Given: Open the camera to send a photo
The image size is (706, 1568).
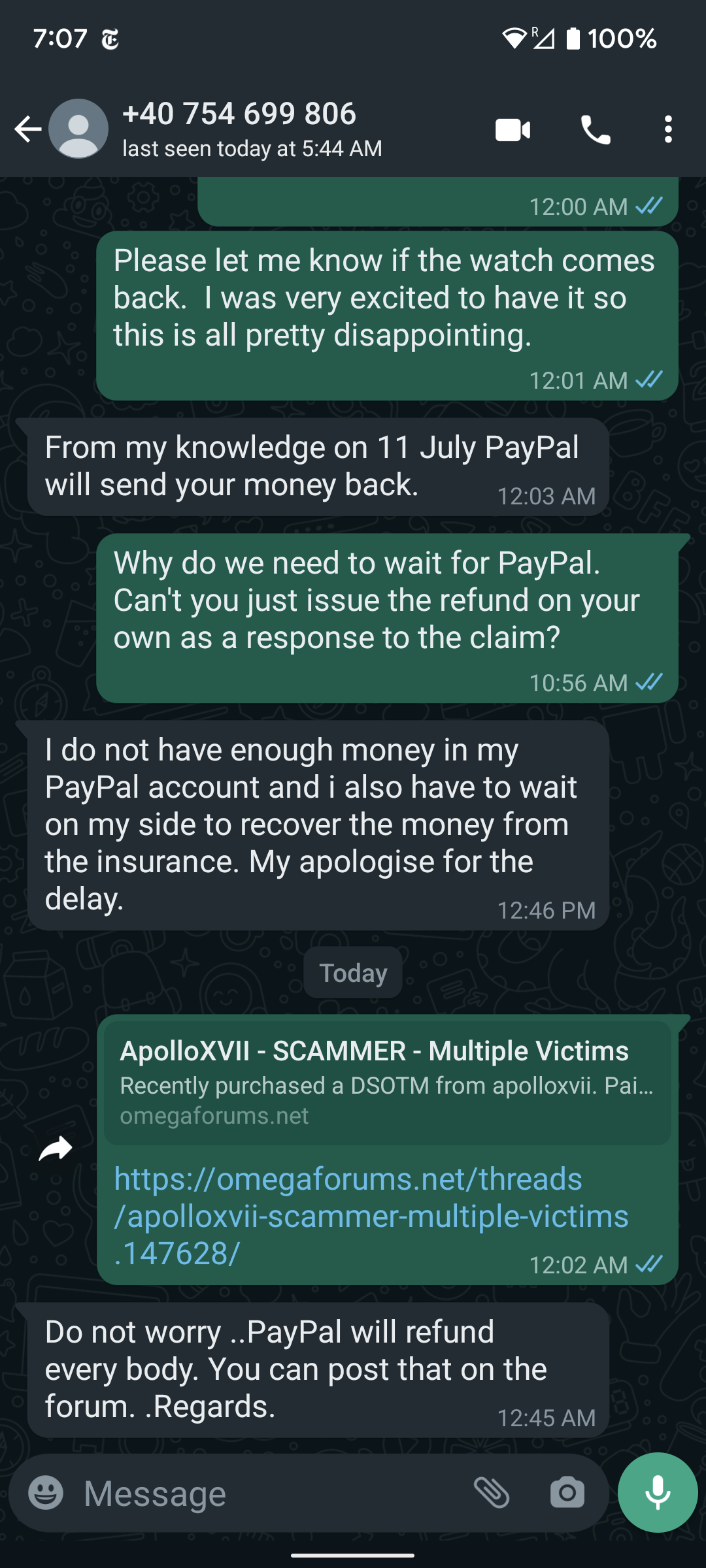Looking at the screenshot, I should coord(567,1493).
